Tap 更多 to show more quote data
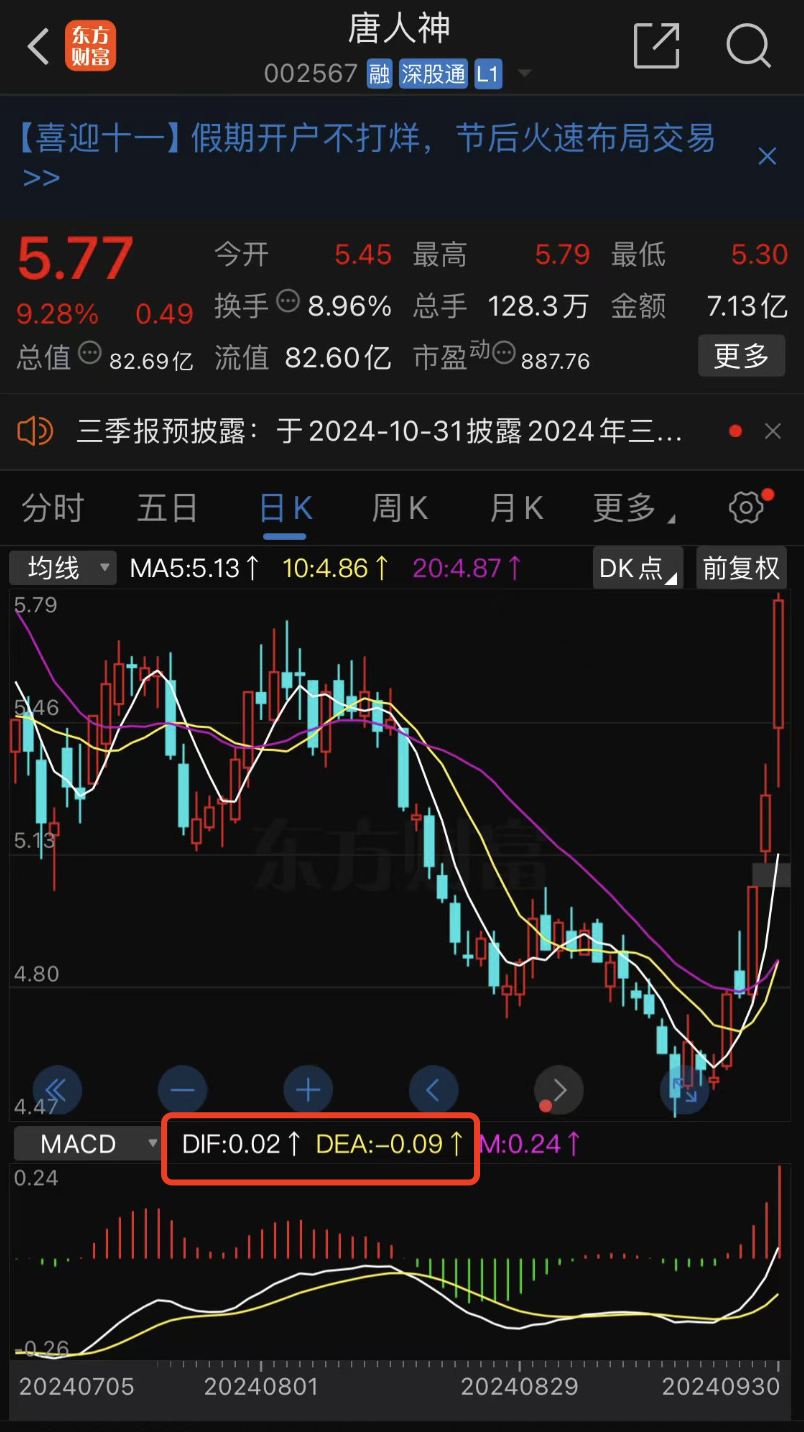Viewport: 804px width, 1432px height. tap(741, 355)
